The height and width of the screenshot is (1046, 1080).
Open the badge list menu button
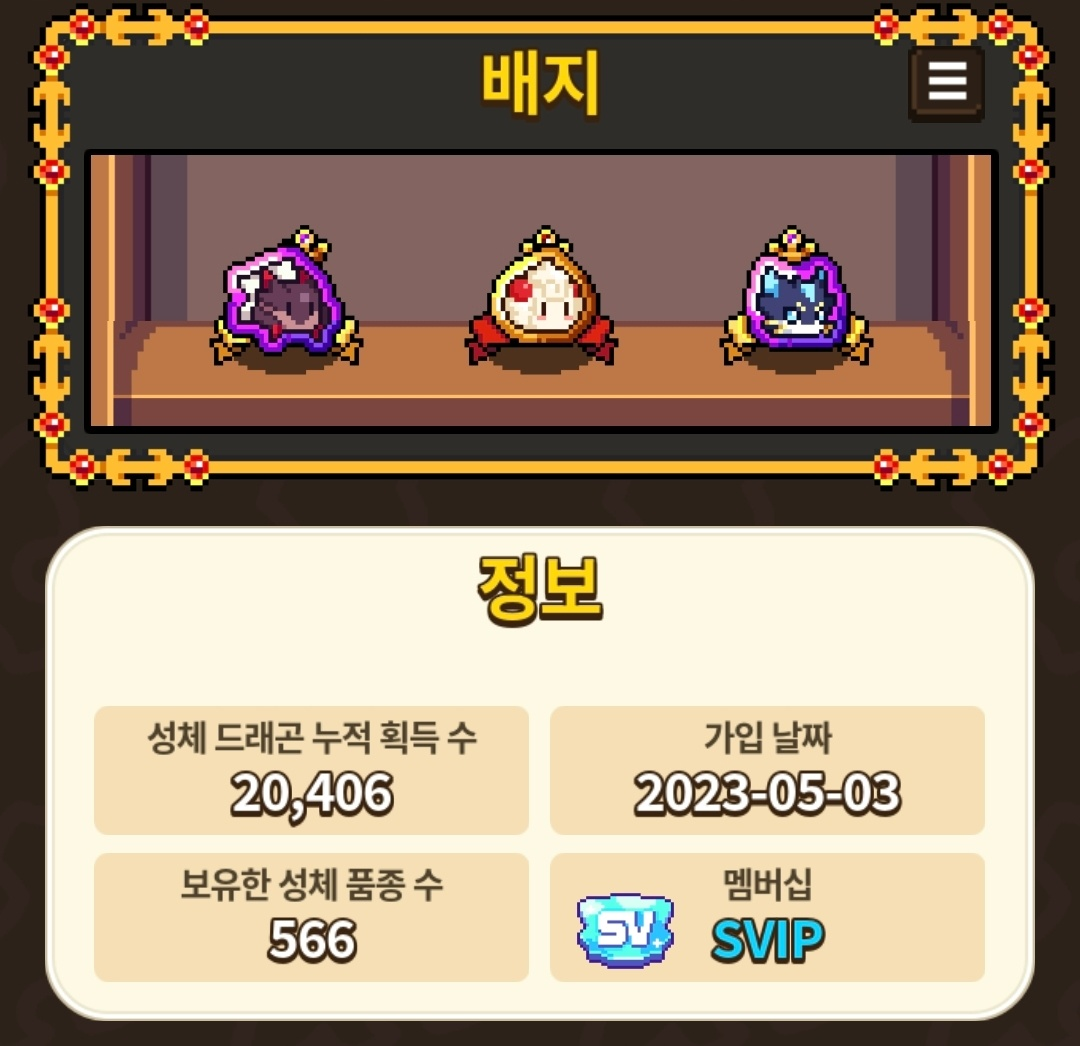(946, 81)
